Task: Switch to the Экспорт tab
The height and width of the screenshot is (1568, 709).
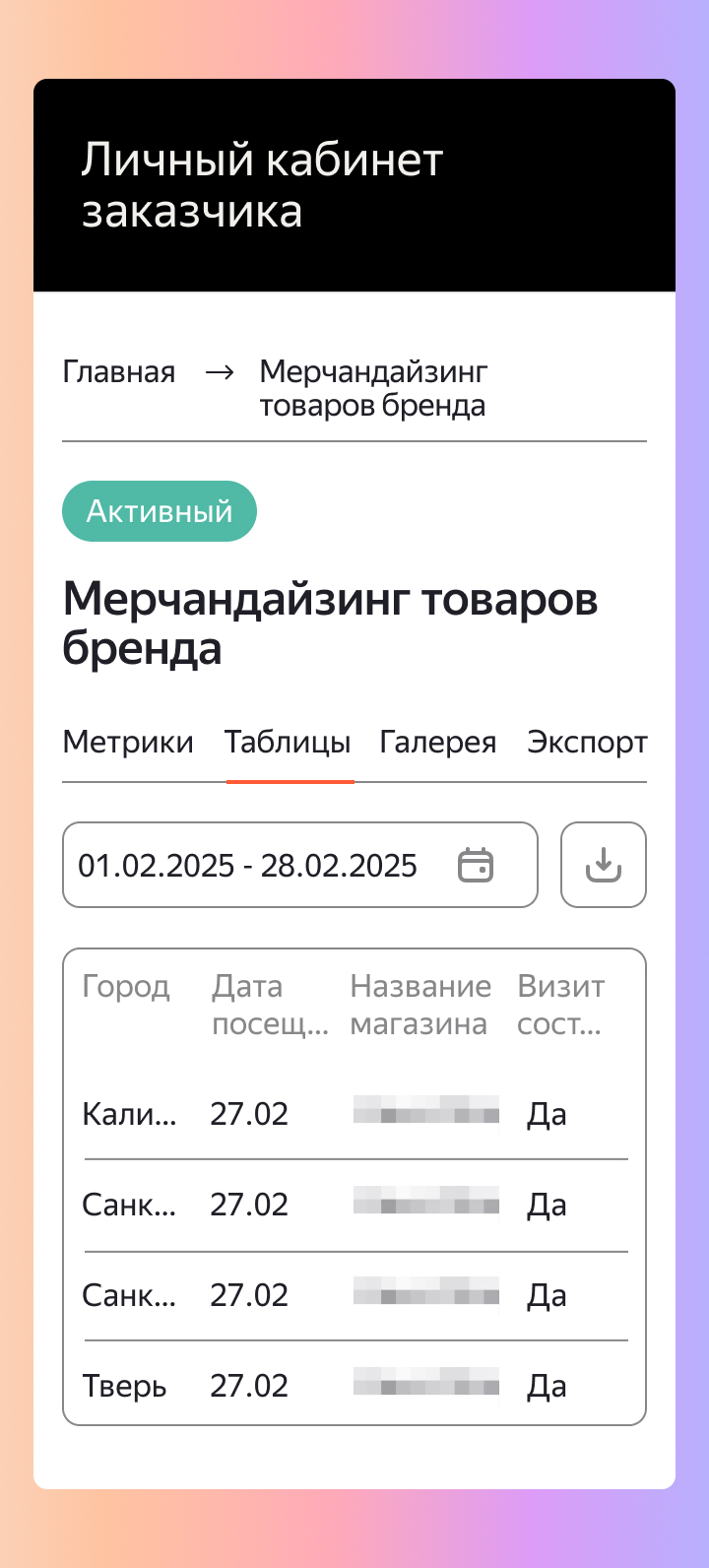Action: (x=587, y=742)
